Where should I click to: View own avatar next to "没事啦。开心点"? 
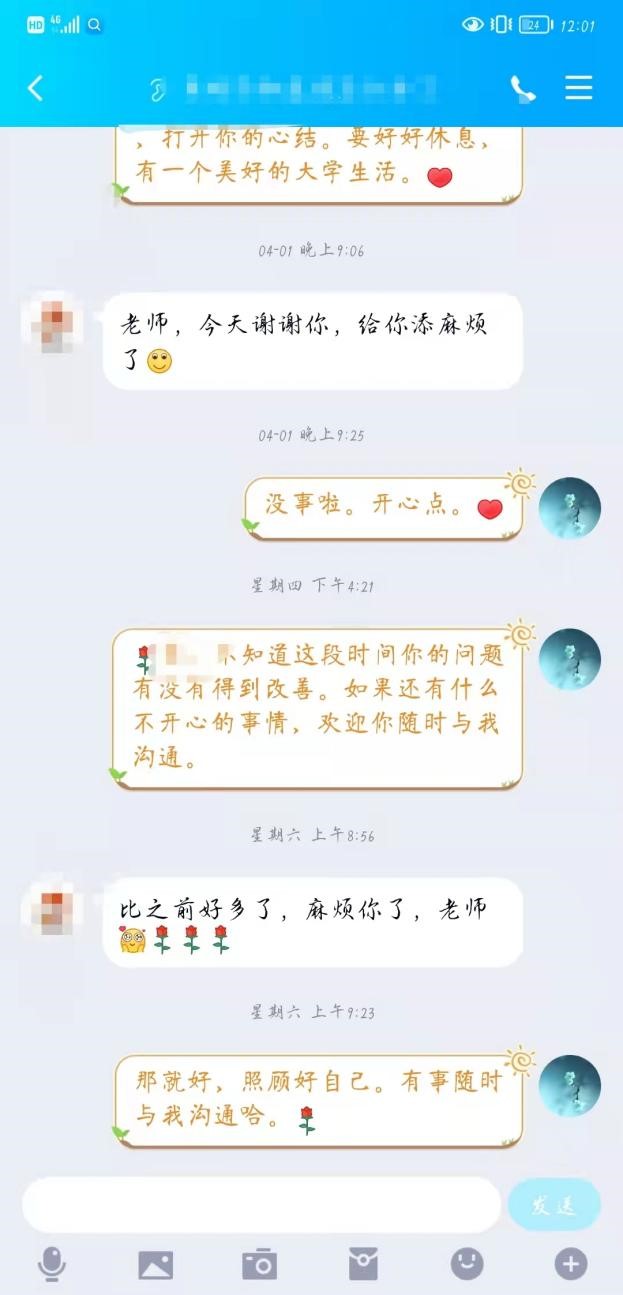570,508
